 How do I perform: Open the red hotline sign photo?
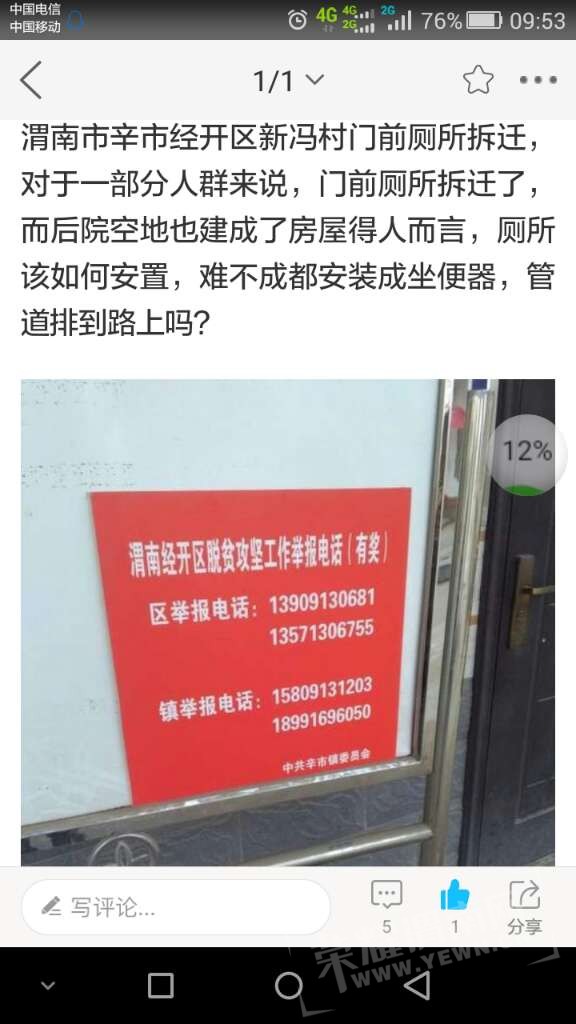pos(288,622)
